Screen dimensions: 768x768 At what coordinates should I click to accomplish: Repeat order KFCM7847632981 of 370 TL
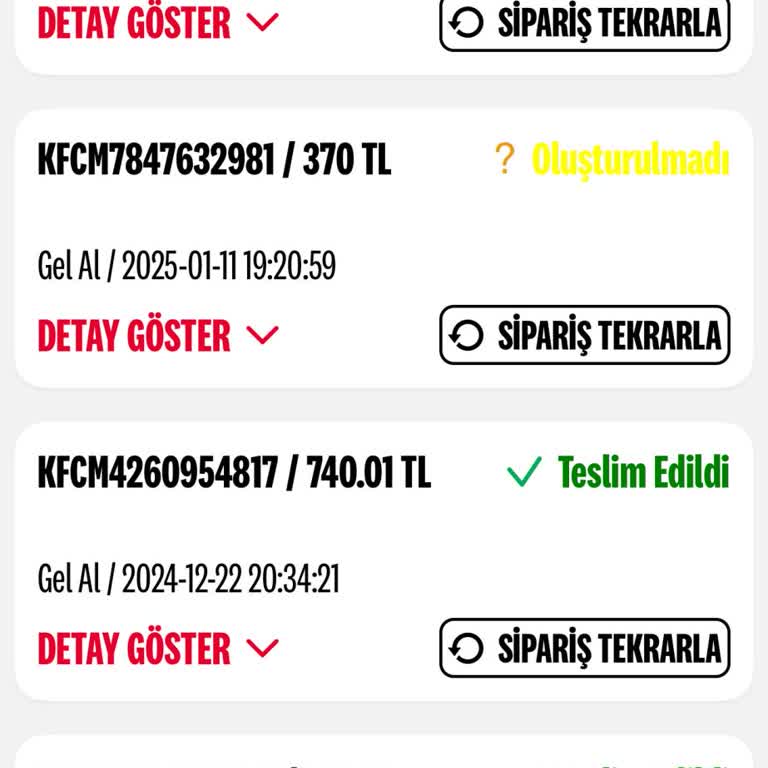tap(585, 335)
